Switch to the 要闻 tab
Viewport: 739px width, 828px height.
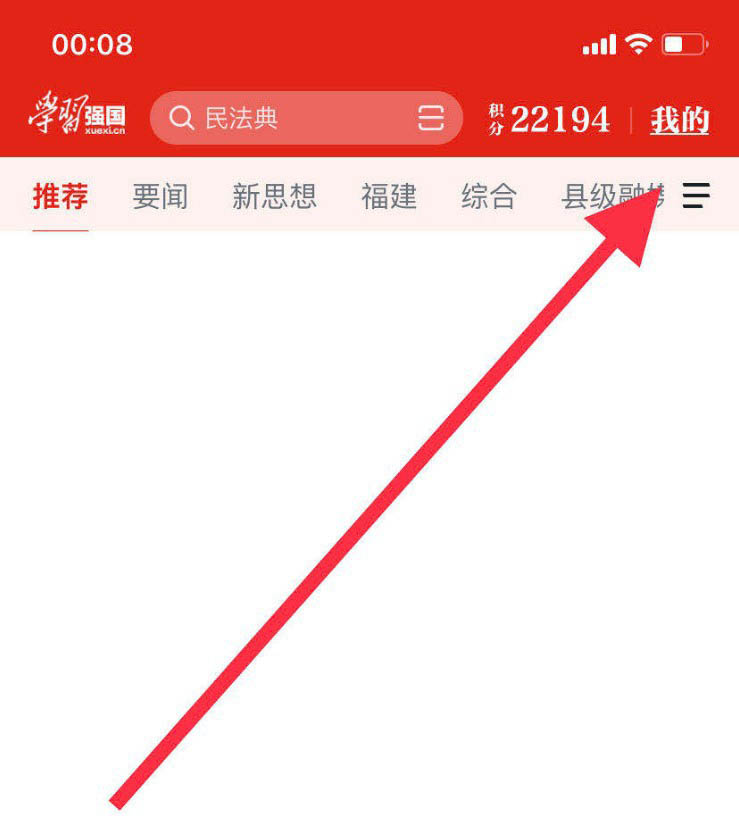[160, 196]
